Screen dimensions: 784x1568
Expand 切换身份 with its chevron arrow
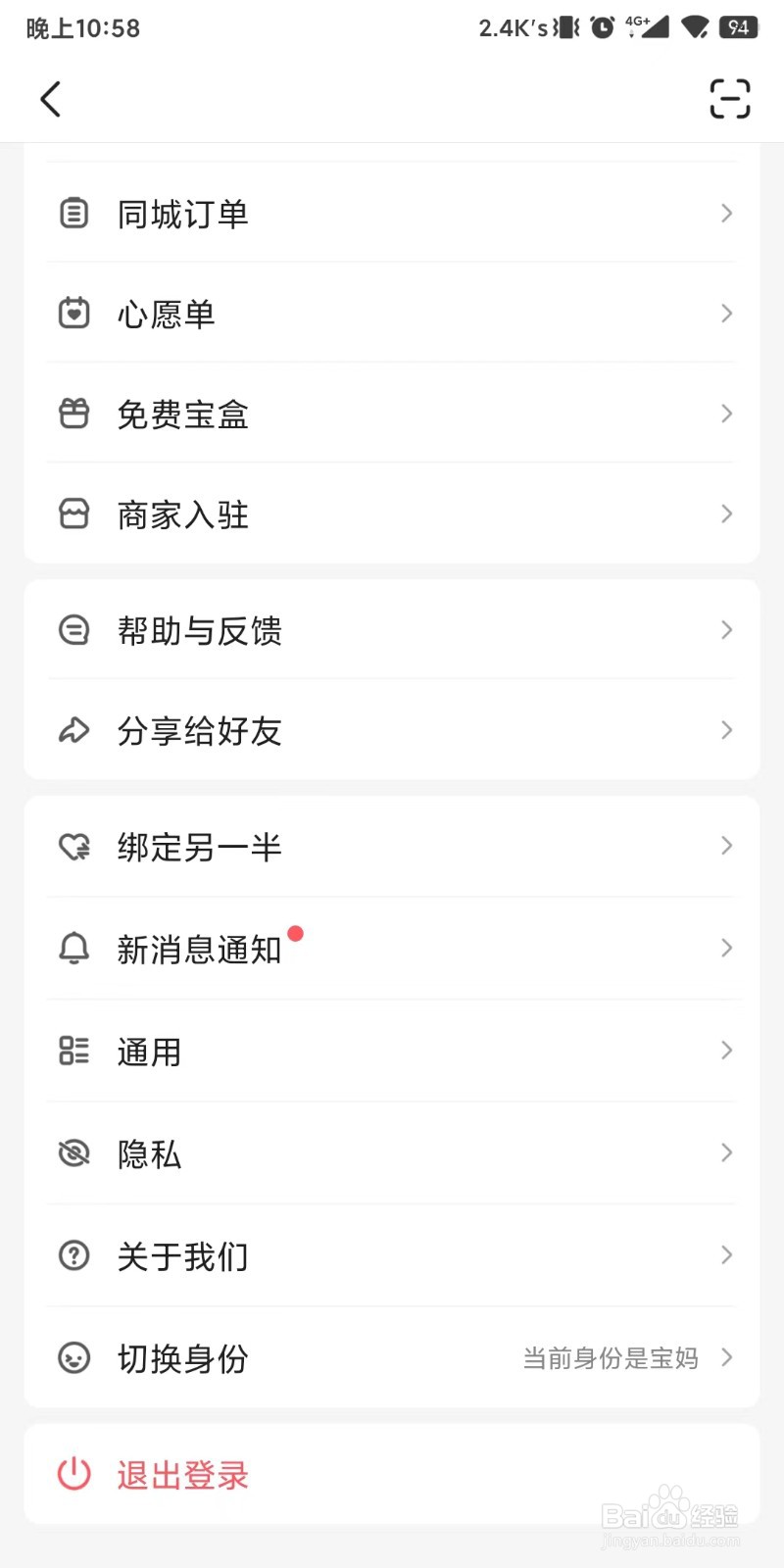click(x=726, y=1358)
